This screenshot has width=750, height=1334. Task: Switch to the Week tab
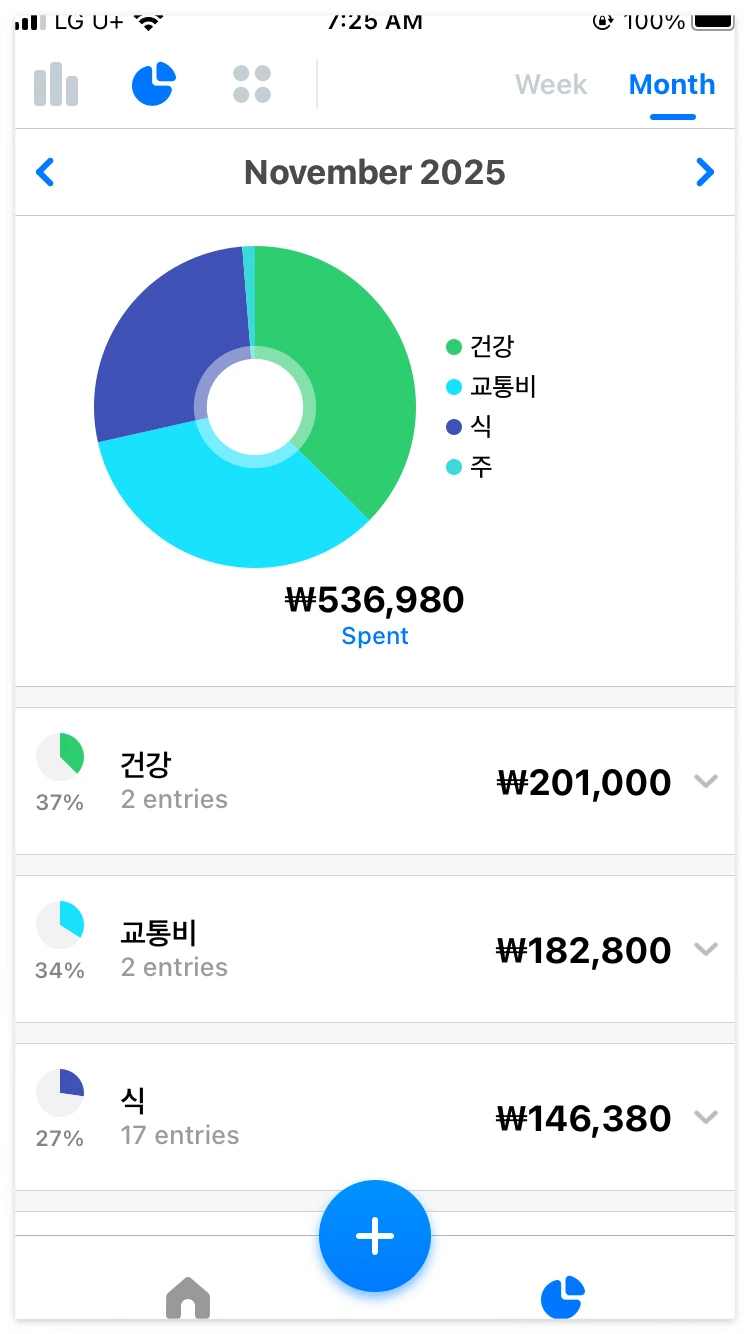tap(551, 85)
